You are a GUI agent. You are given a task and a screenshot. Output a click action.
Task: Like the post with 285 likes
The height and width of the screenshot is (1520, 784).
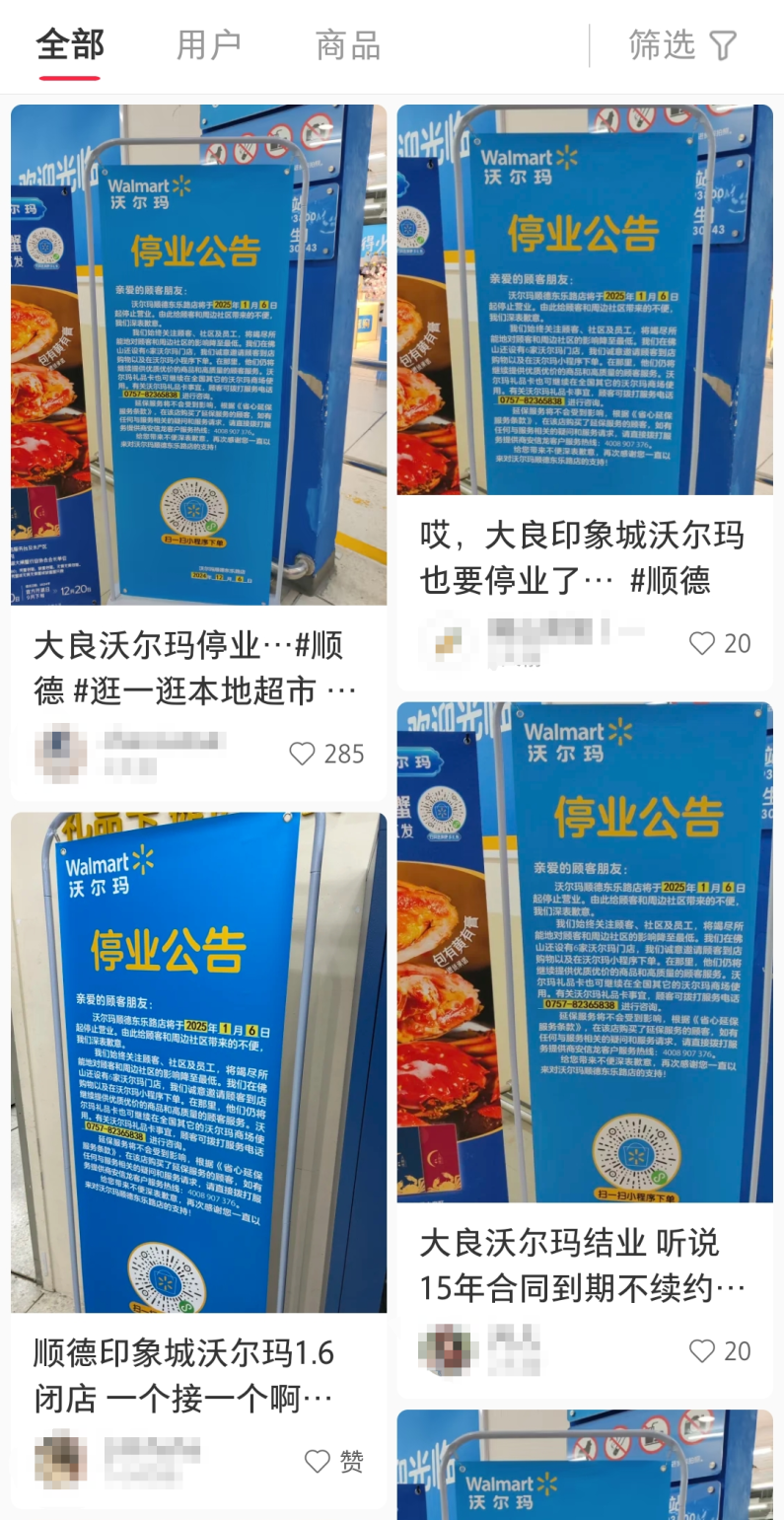coord(303,755)
